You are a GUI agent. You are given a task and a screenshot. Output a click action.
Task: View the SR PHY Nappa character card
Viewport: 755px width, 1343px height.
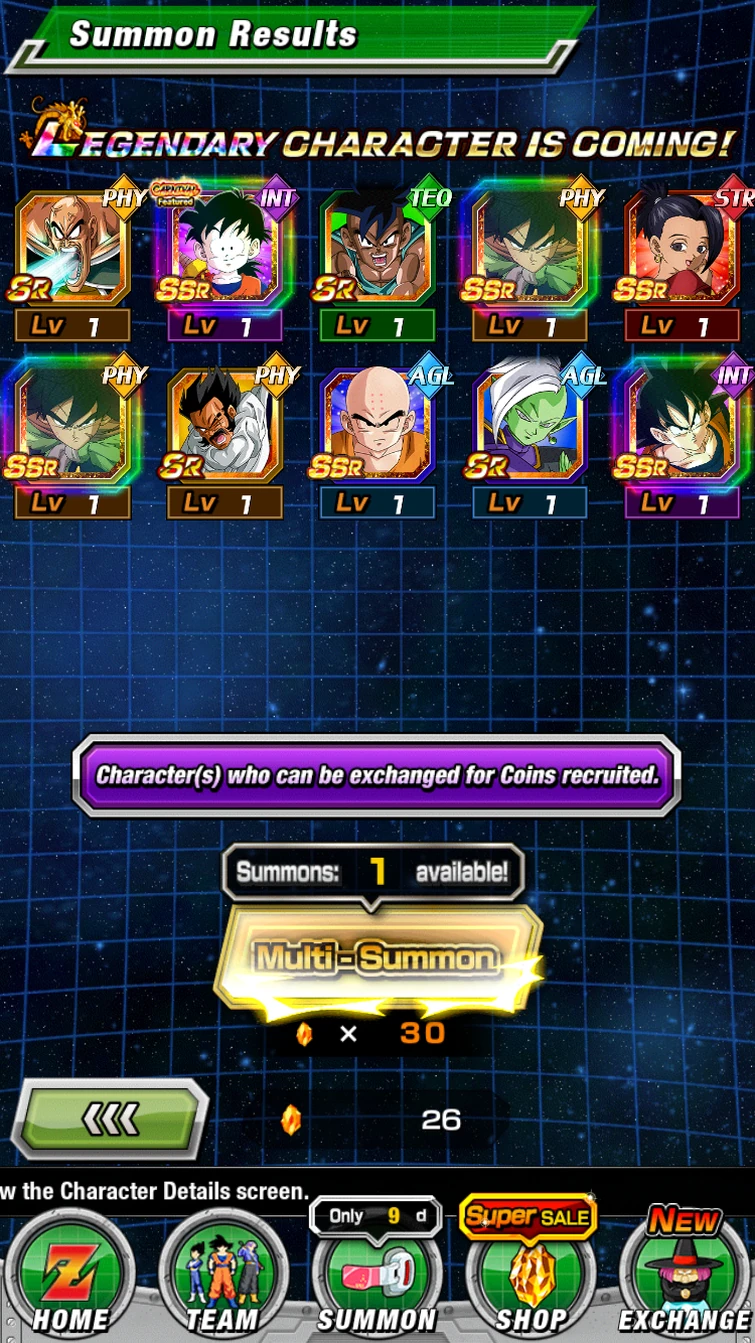point(73,262)
